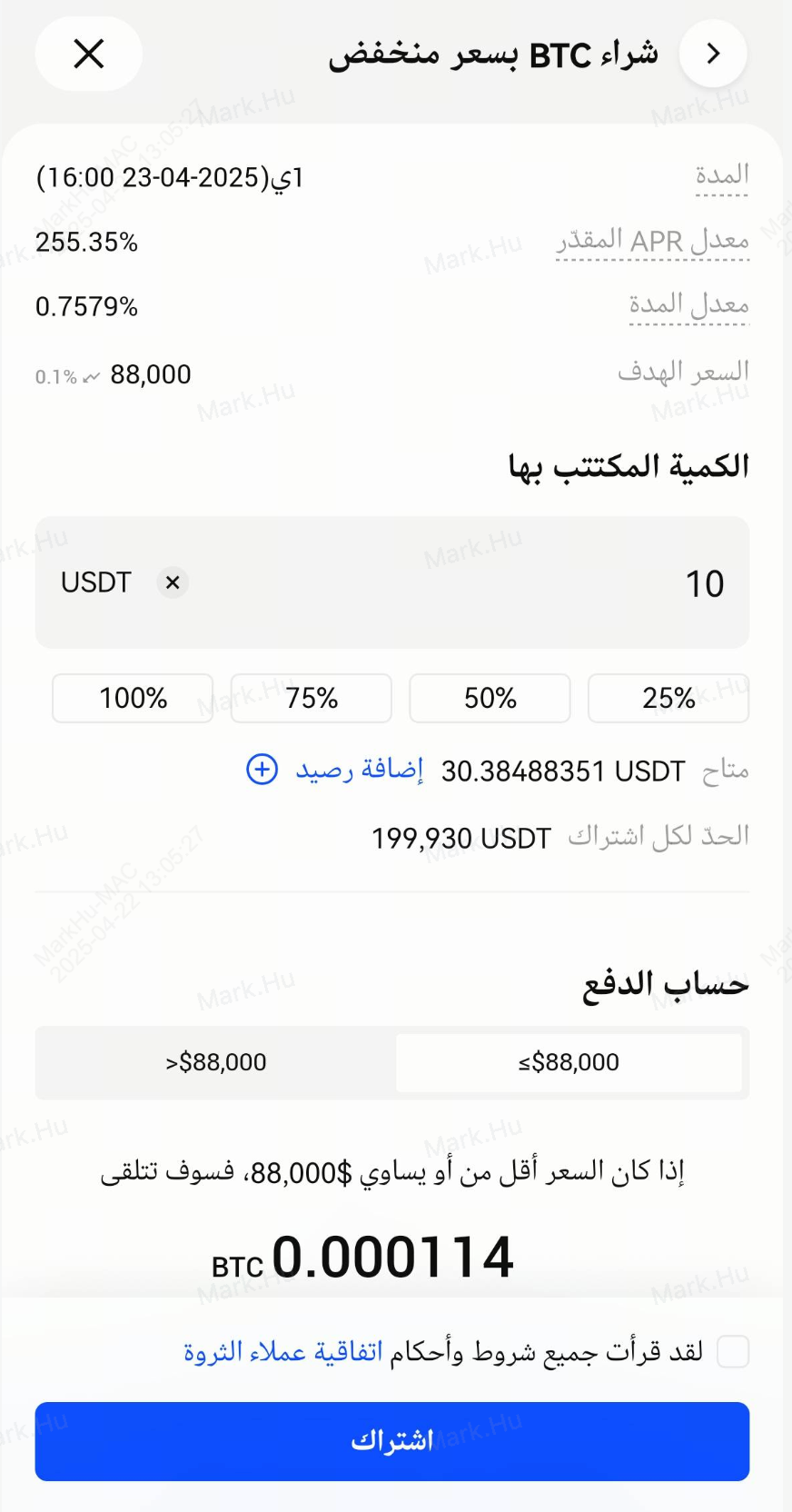Select the 50% amount chip

coord(490,698)
